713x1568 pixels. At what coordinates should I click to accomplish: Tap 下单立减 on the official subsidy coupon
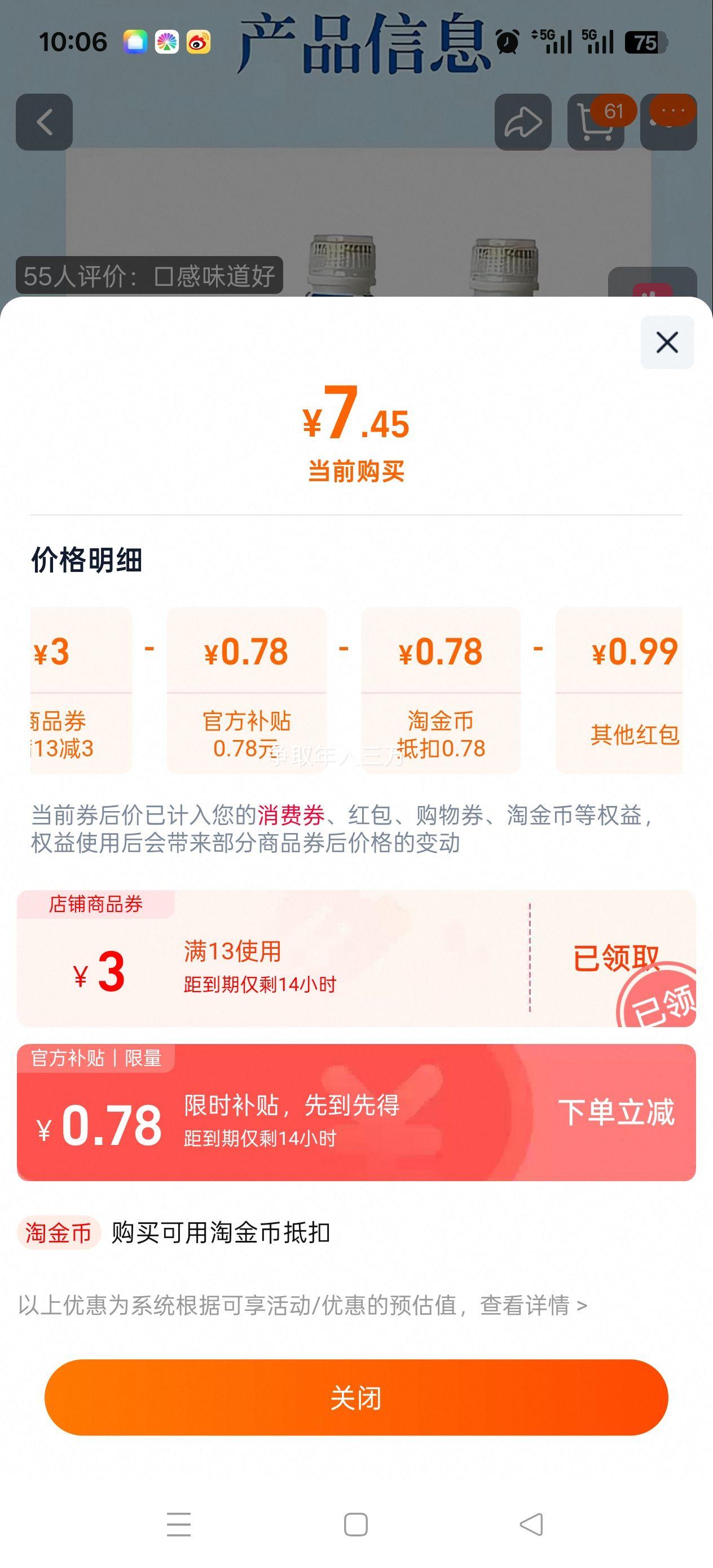click(616, 1112)
